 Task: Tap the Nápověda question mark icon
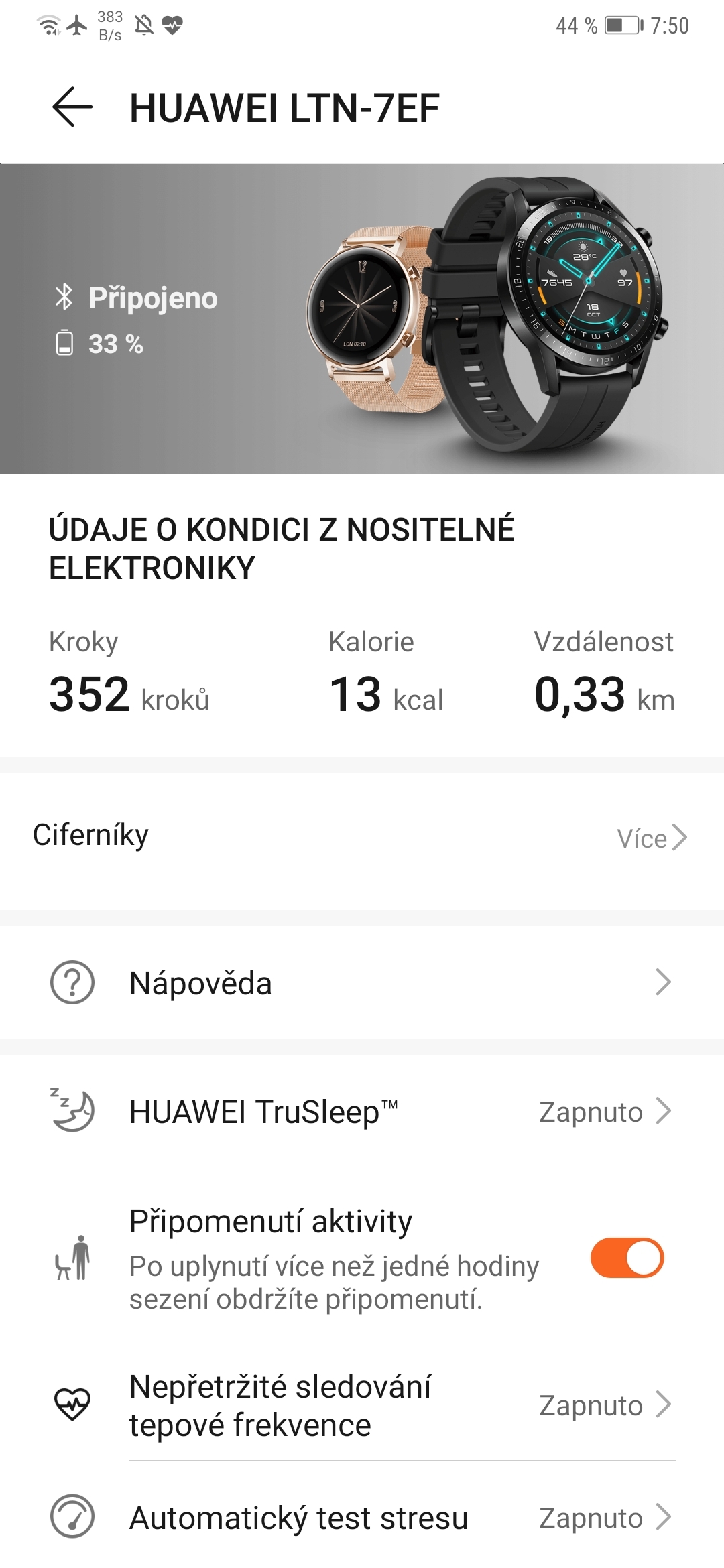click(72, 982)
